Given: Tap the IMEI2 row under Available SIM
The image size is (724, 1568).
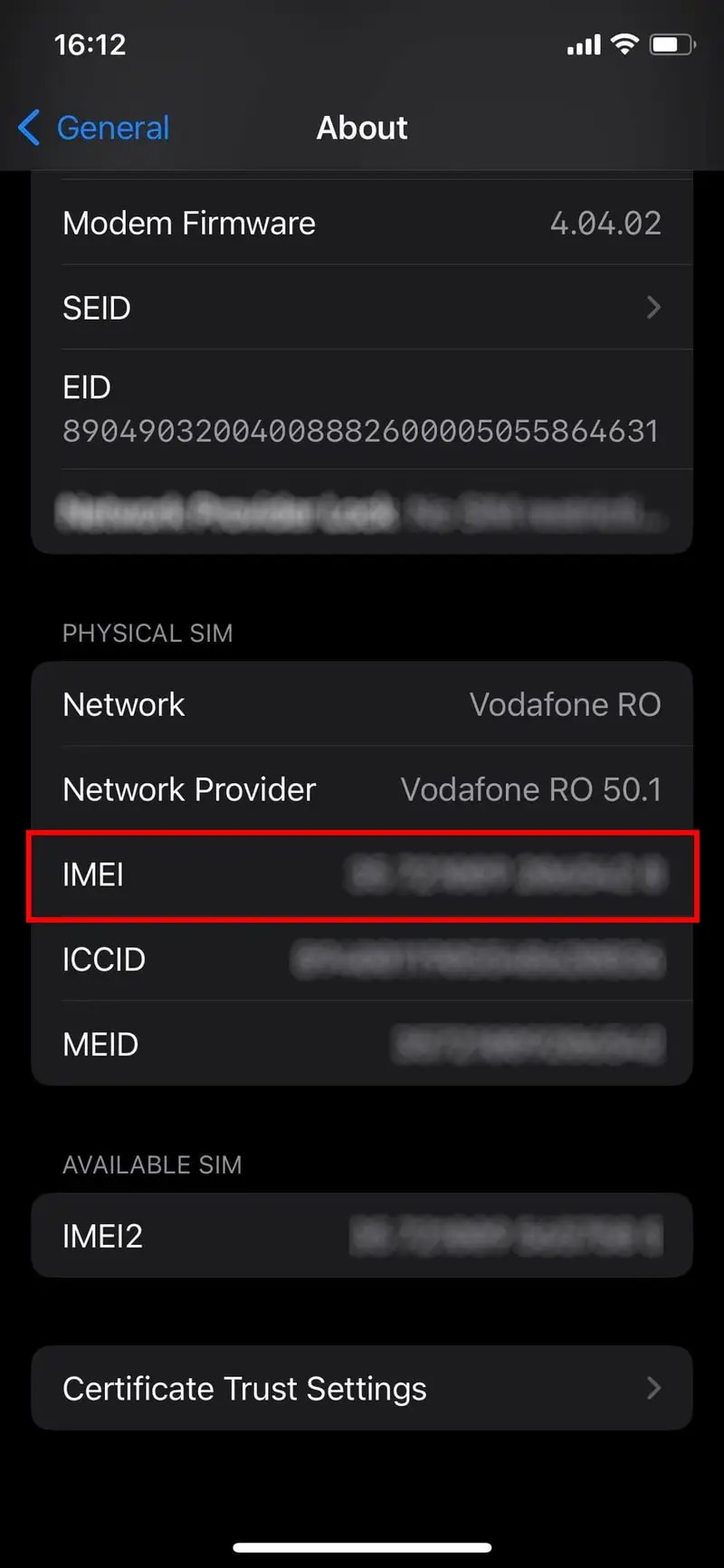Looking at the screenshot, I should [362, 1236].
